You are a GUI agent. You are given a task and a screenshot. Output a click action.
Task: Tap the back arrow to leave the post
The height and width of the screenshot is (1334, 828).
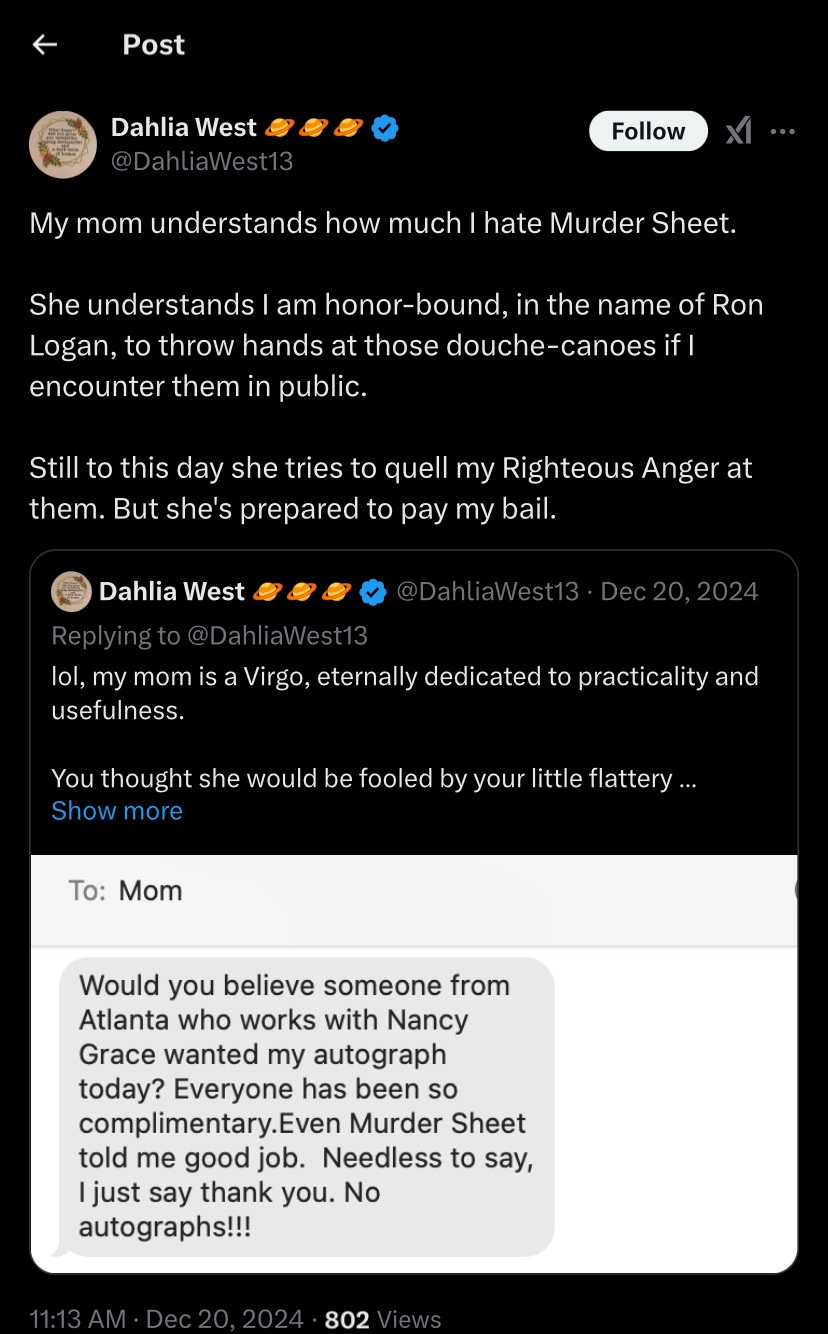(x=44, y=44)
